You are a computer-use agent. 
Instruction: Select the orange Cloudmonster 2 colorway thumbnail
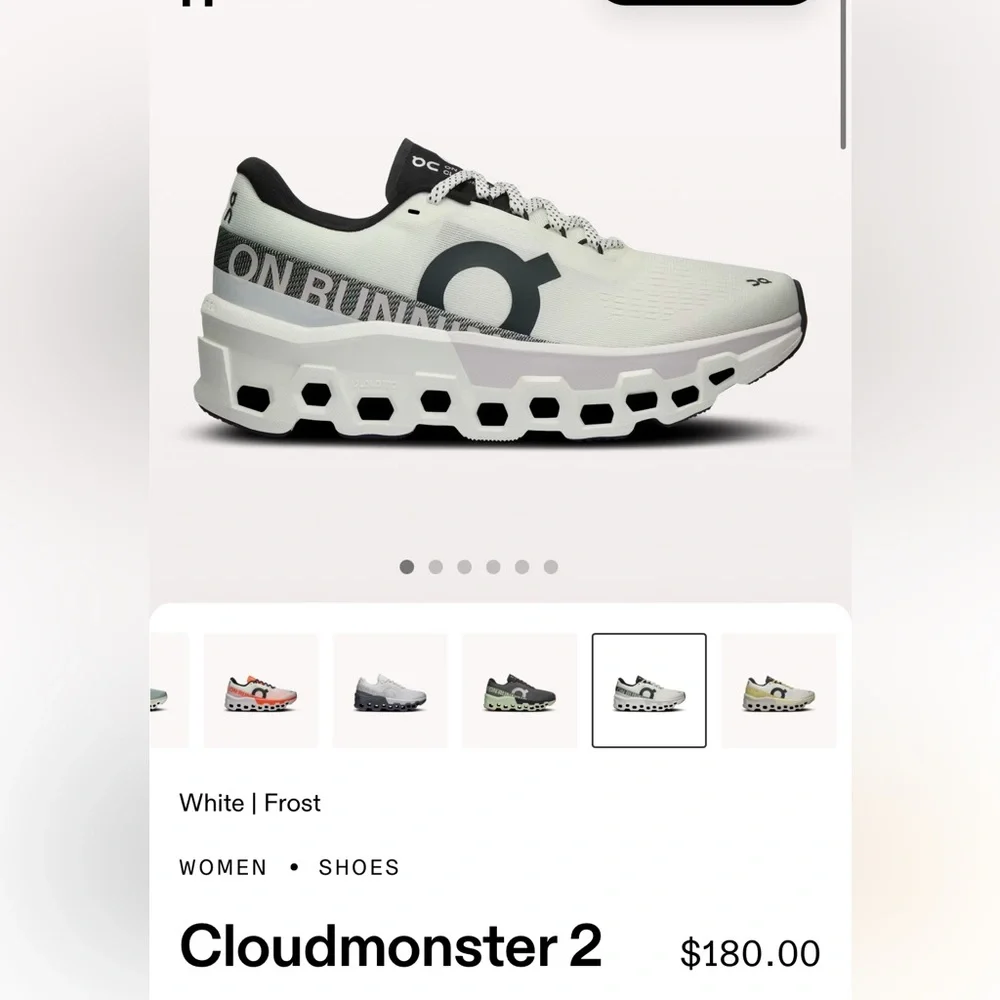pyautogui.click(x=261, y=690)
